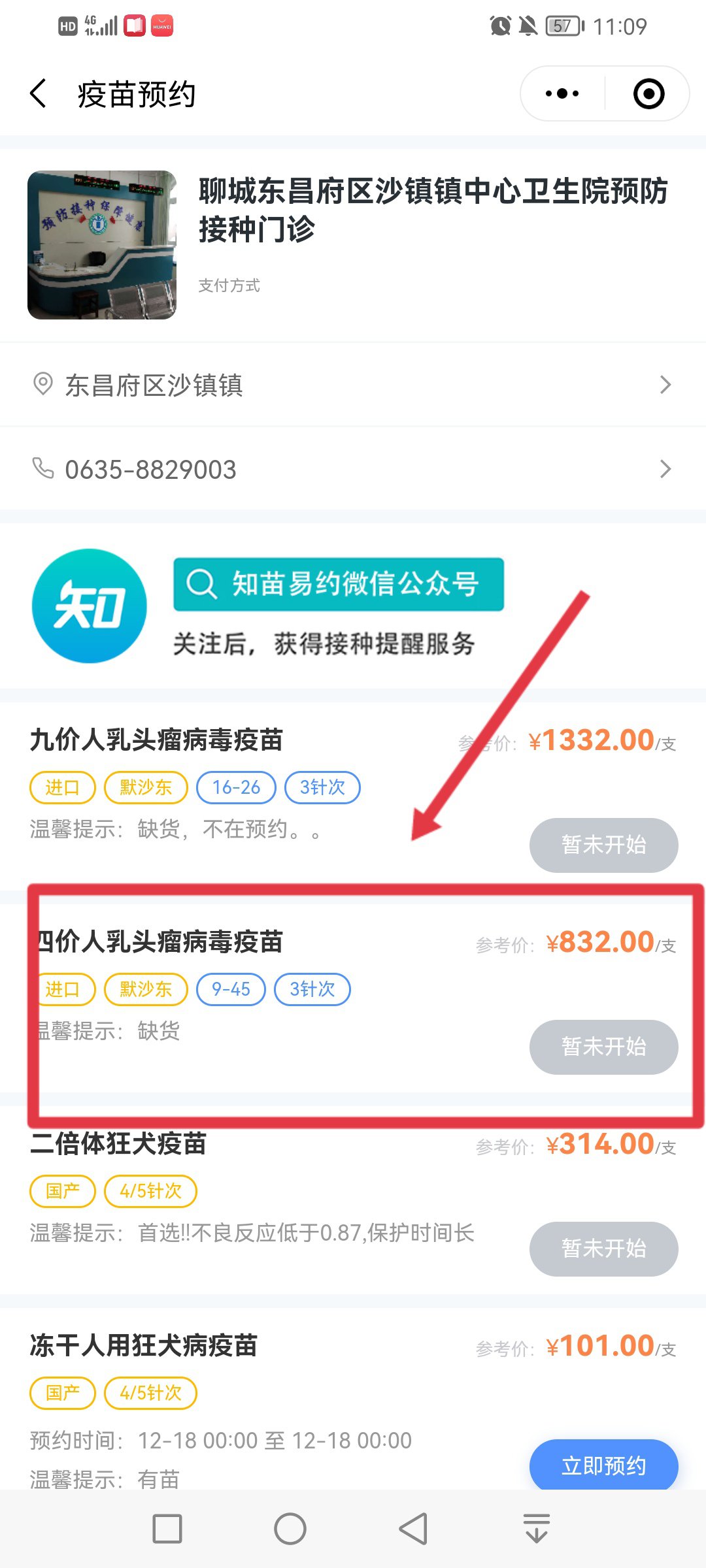This screenshot has height=1568, width=706.
Task: Open the mini program more options menu
Action: tap(562, 93)
